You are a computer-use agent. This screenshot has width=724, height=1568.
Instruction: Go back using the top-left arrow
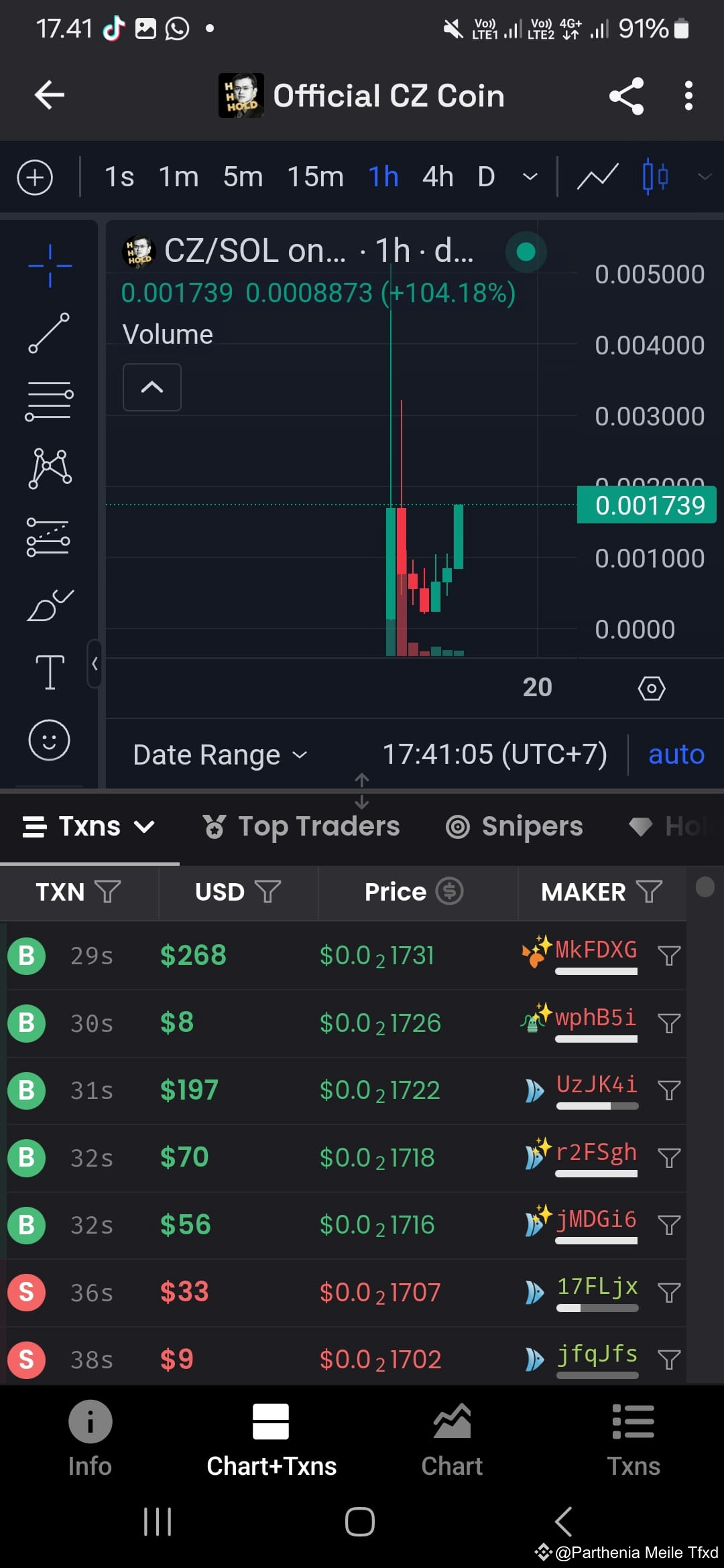48,95
